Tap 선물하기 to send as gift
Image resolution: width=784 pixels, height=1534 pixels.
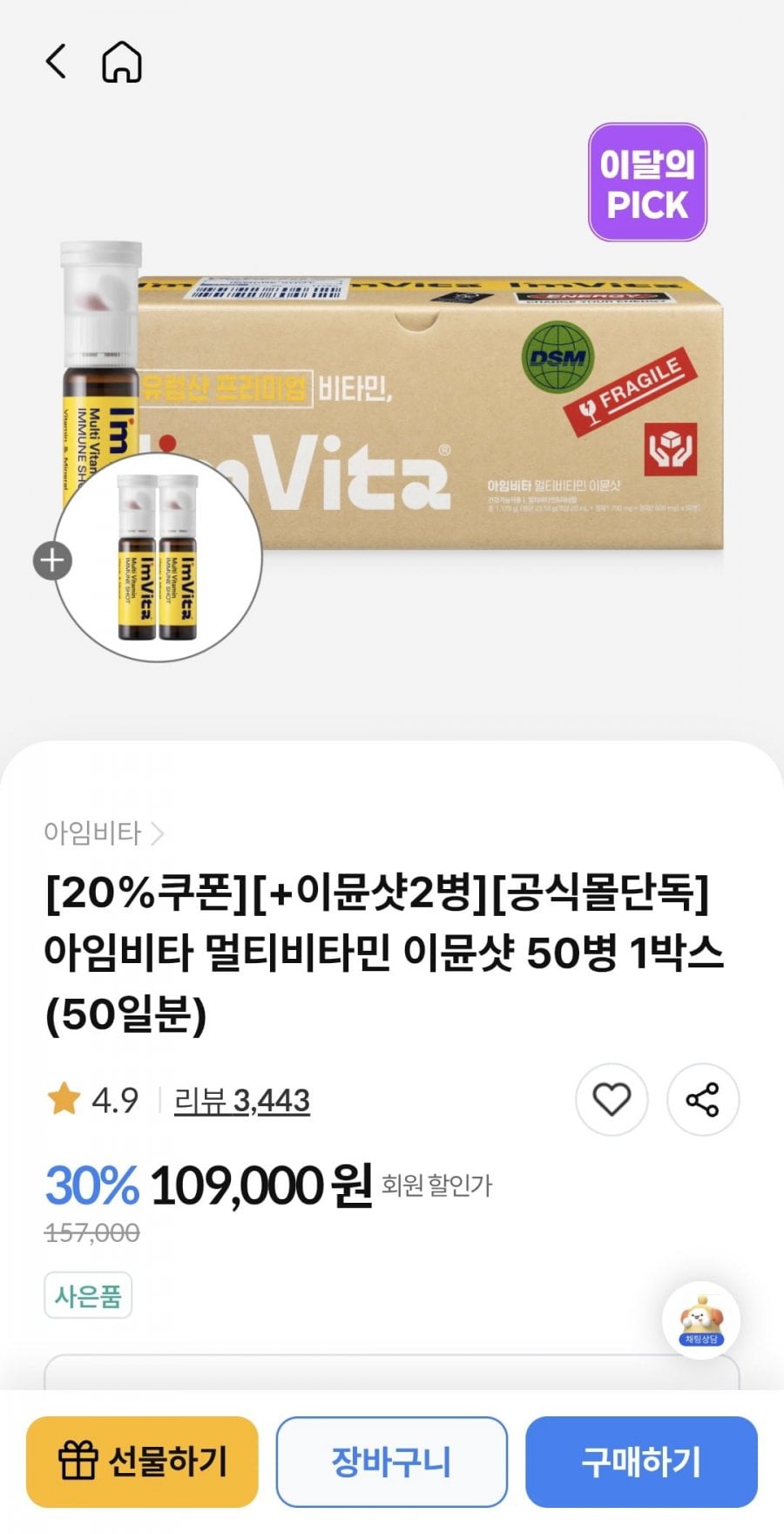point(142,1462)
